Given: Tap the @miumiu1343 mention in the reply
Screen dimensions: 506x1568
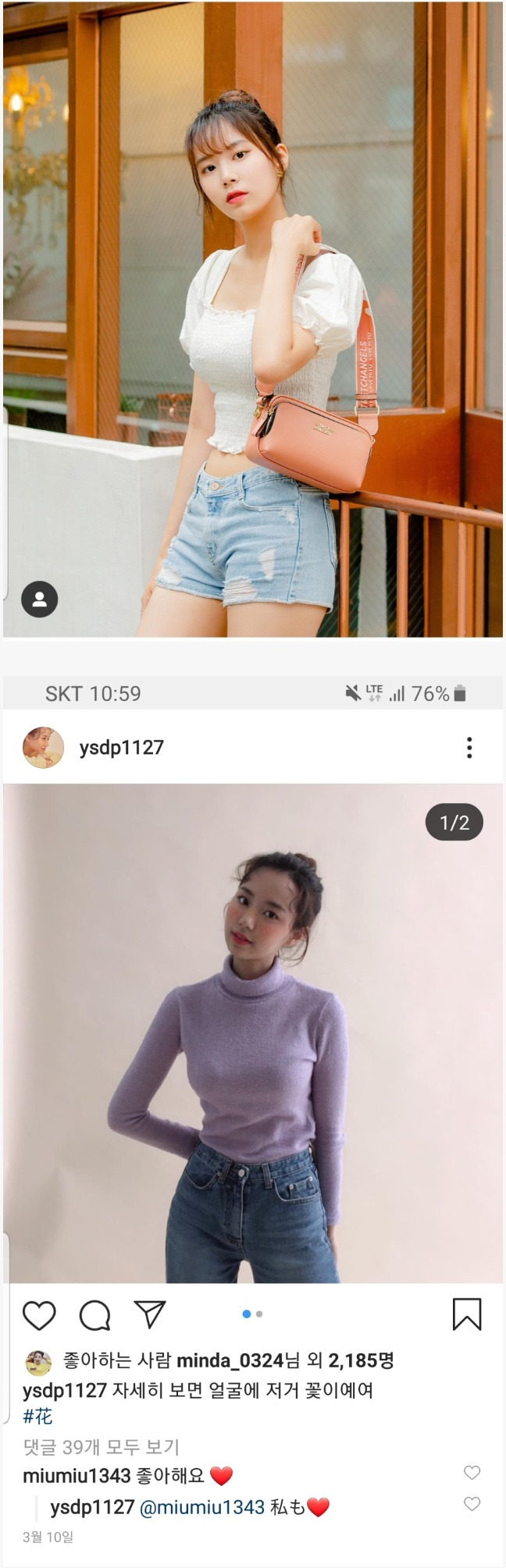Looking at the screenshot, I should pos(202,1507).
